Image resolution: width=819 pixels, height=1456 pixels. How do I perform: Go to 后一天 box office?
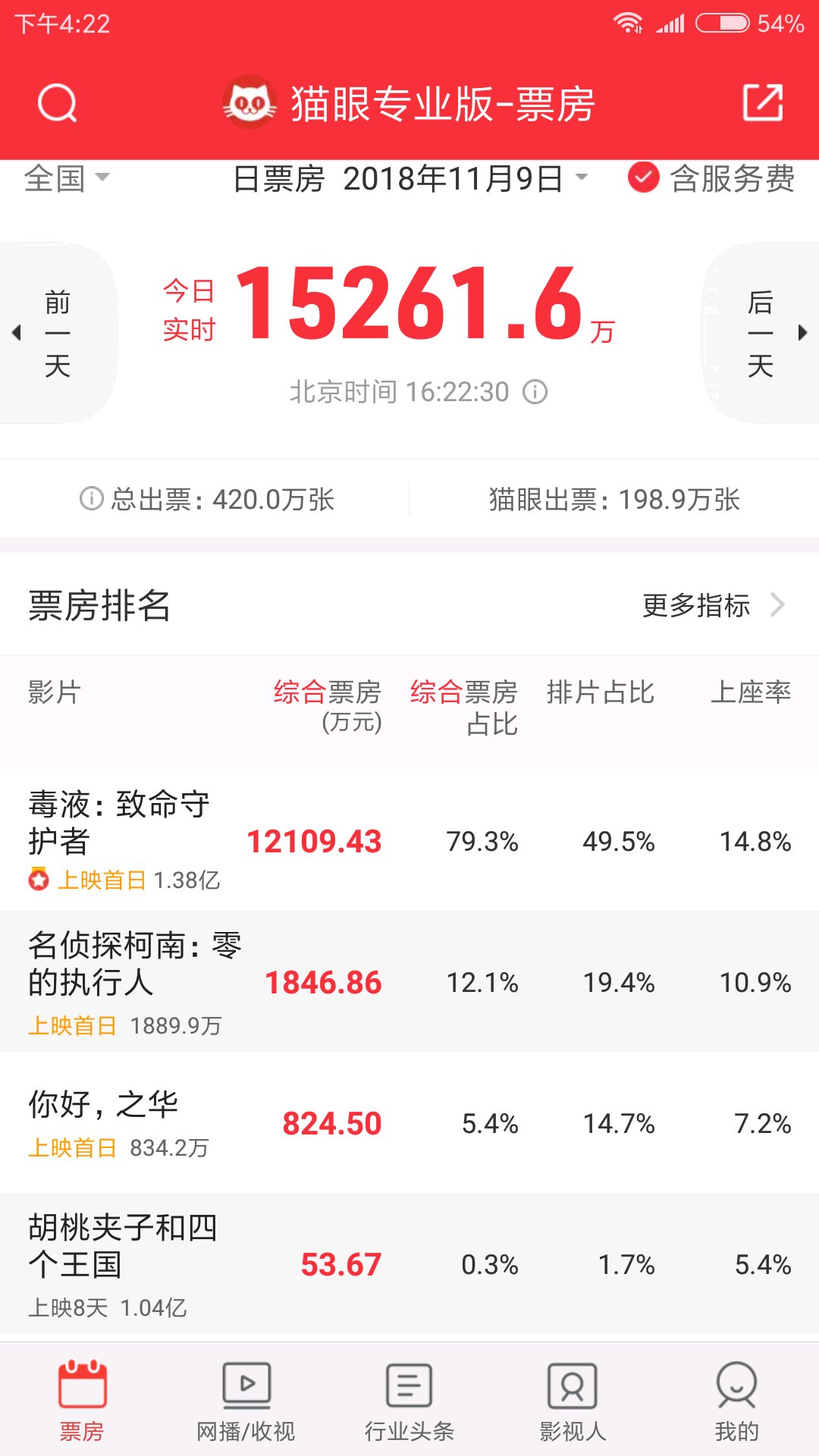[761, 333]
